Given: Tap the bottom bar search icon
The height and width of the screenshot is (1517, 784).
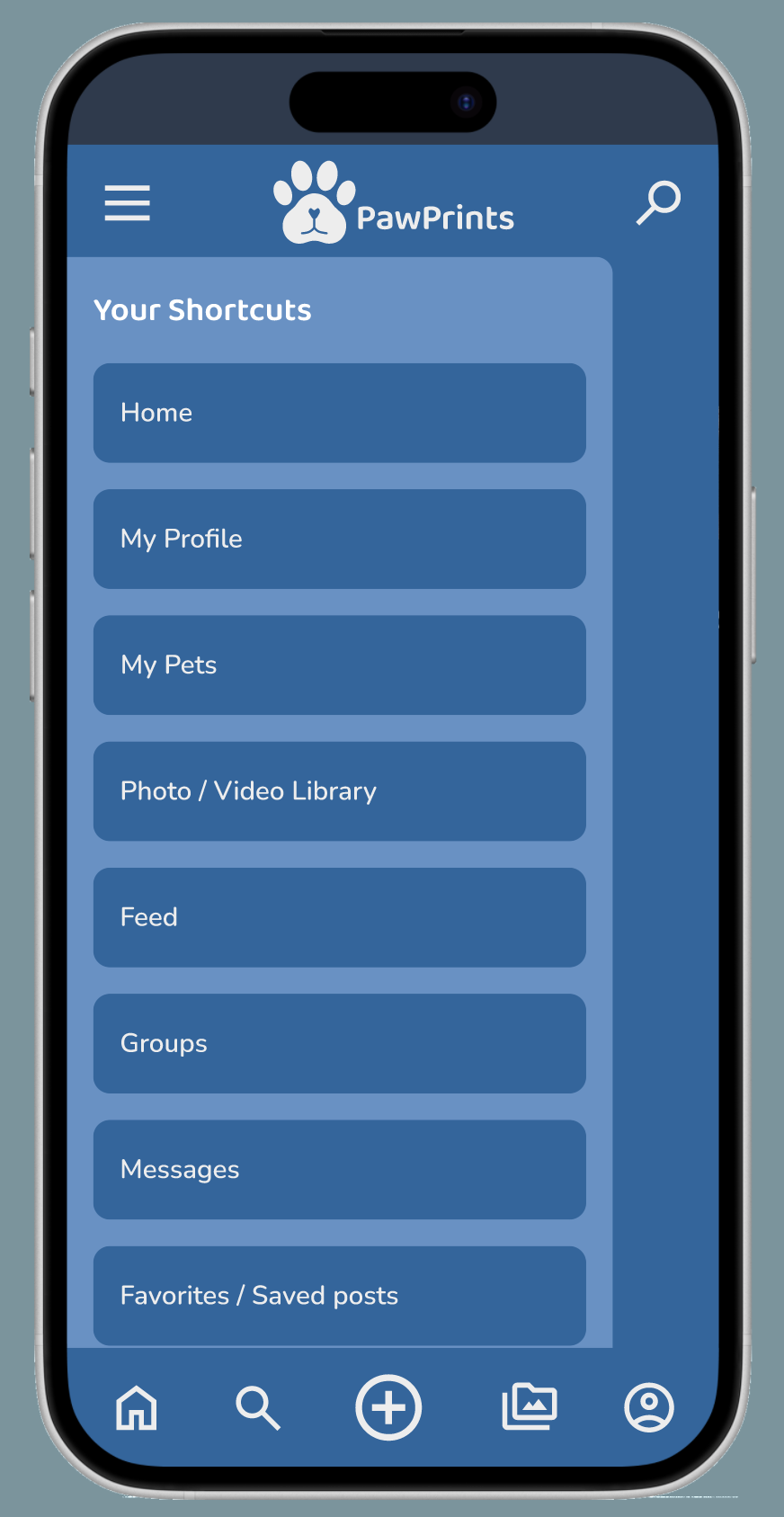Looking at the screenshot, I should (258, 1407).
